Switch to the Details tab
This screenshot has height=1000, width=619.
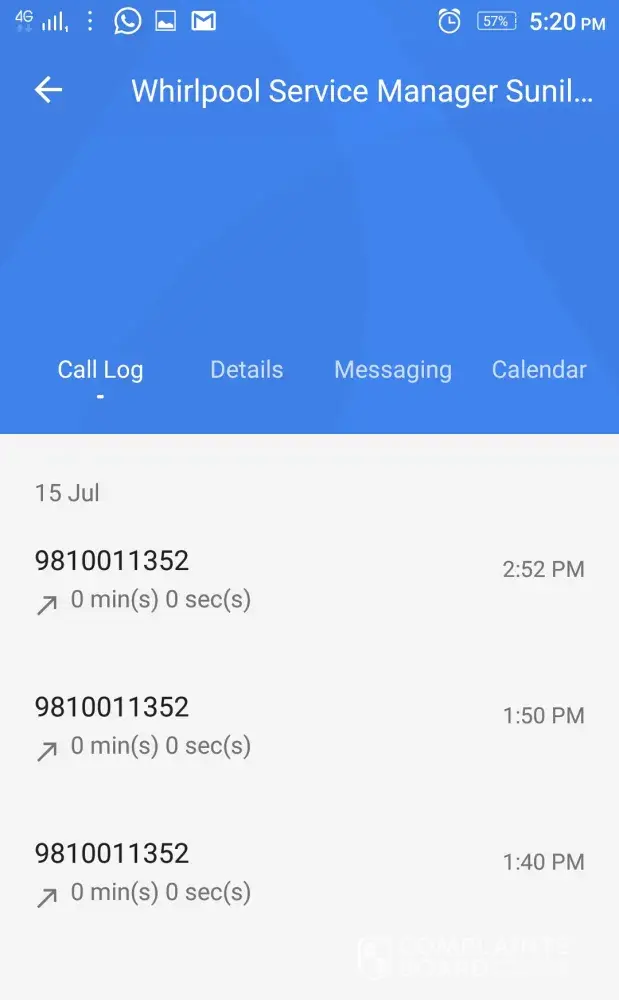coord(246,370)
